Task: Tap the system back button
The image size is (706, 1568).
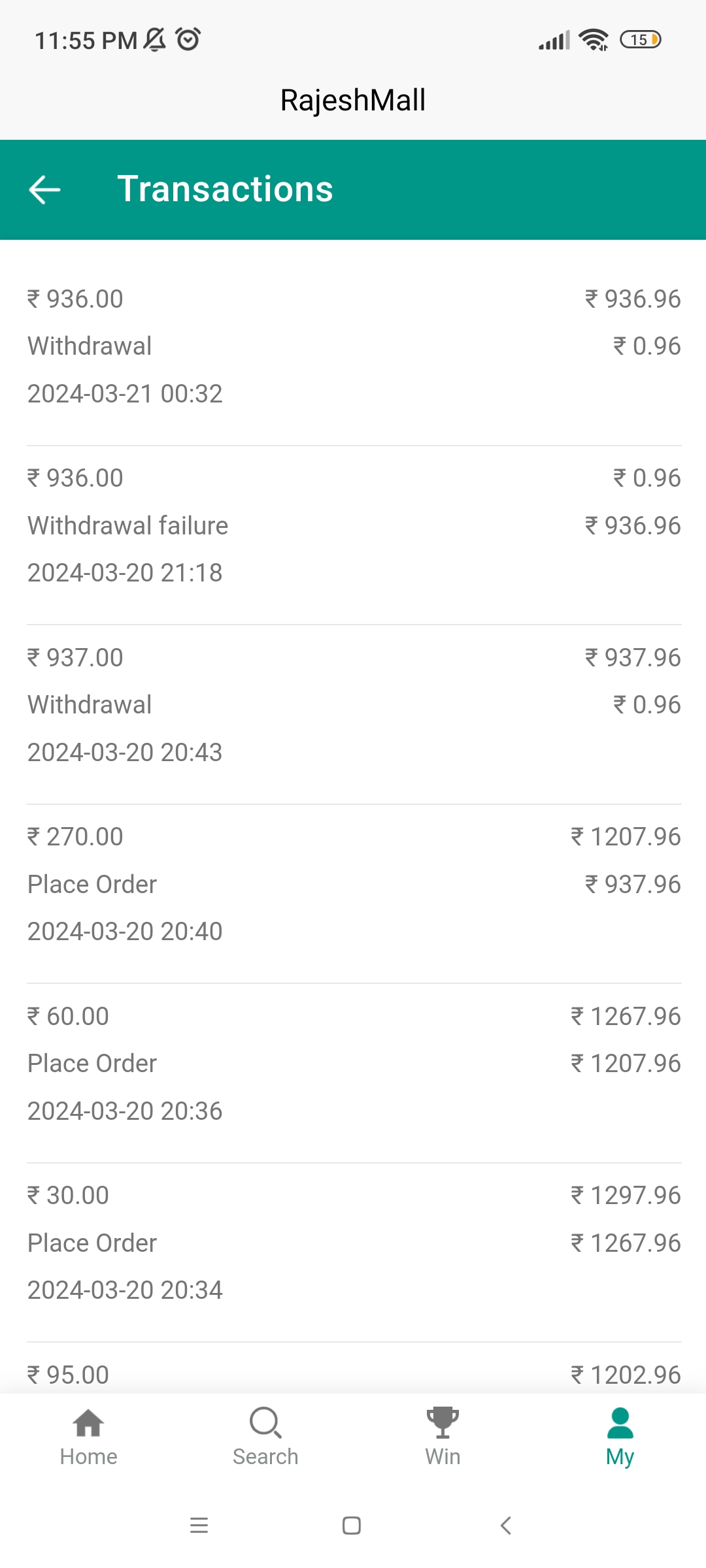Action: point(505,1526)
